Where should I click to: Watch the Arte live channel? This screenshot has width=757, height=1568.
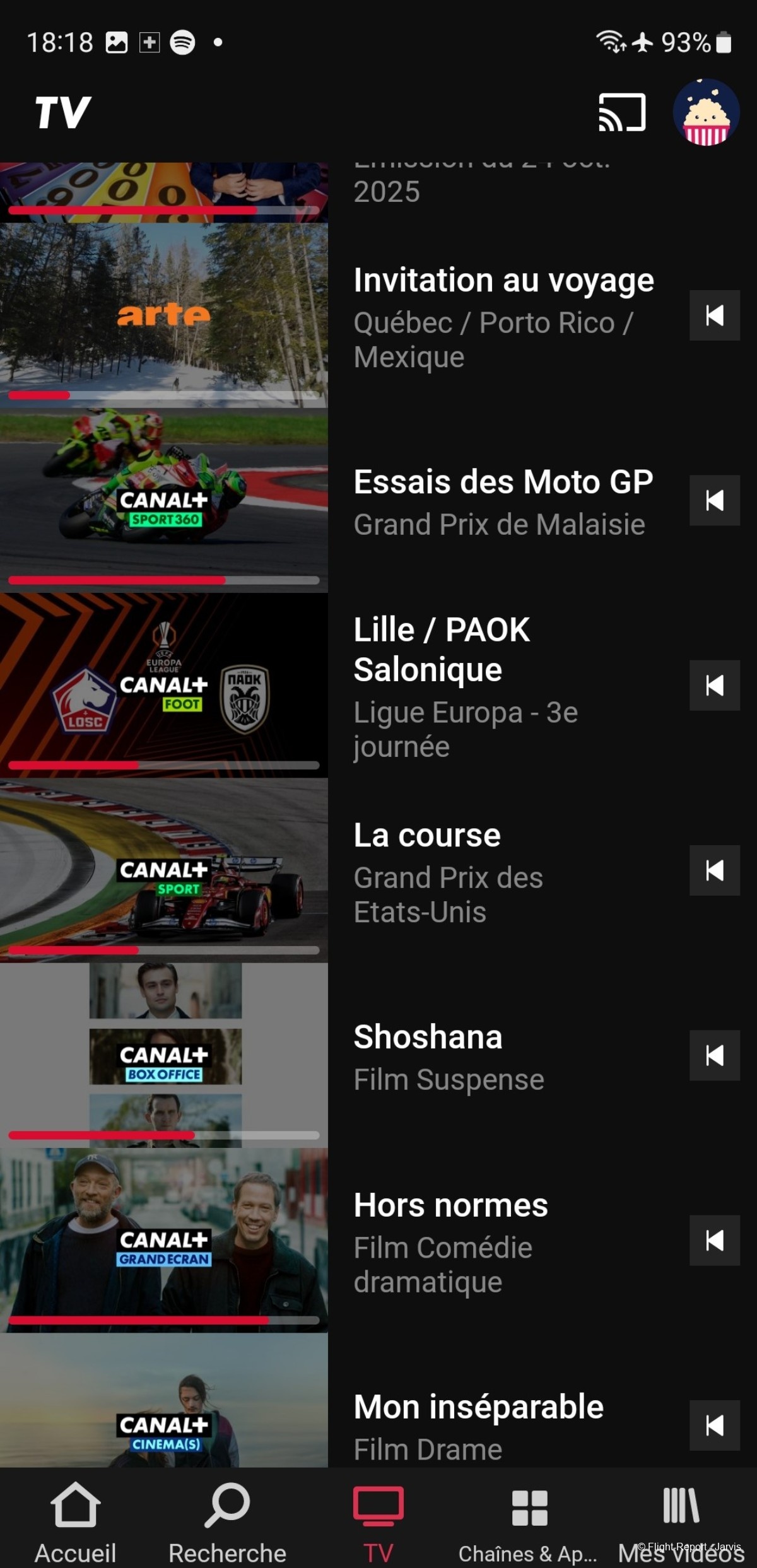pos(164,315)
